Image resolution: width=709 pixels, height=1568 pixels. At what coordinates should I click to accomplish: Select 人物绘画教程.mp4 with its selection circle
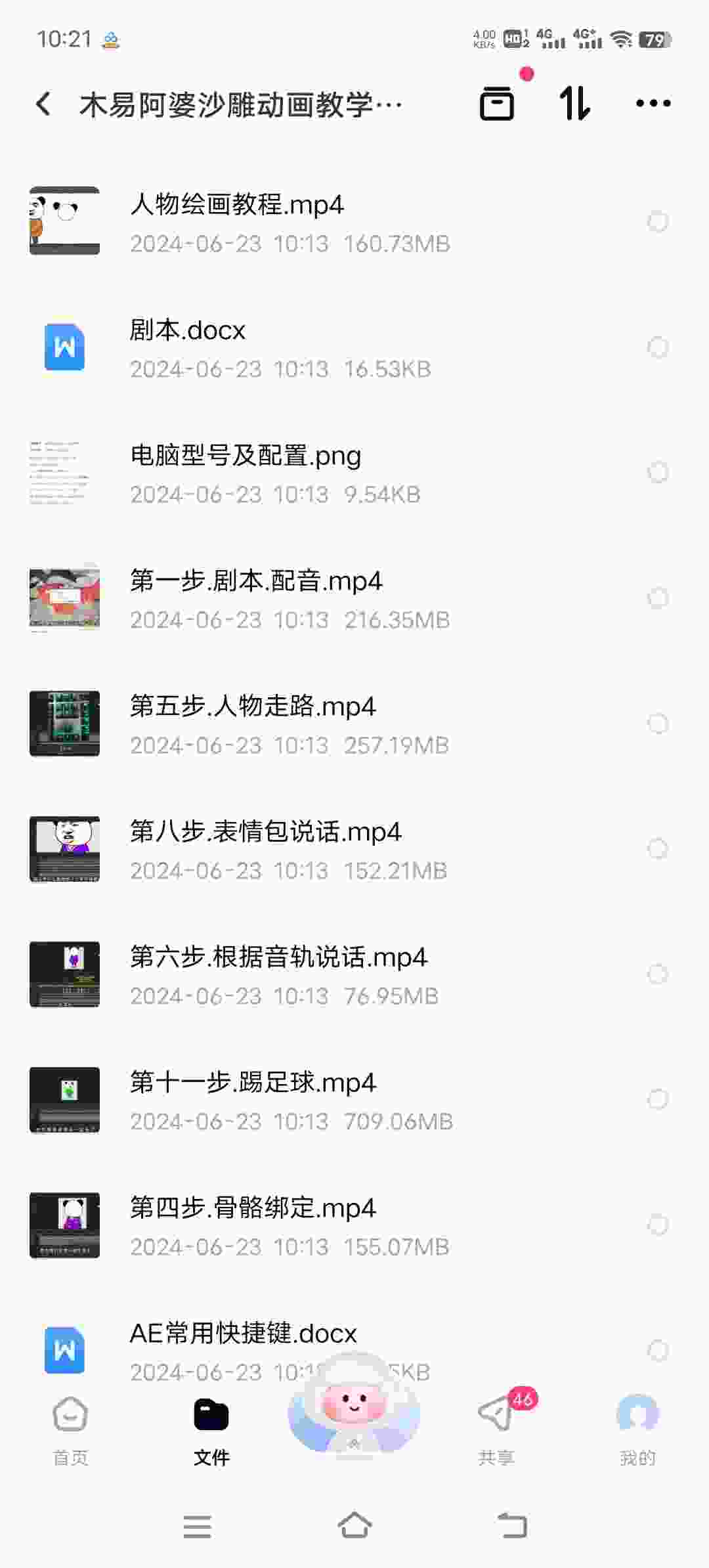tap(656, 222)
